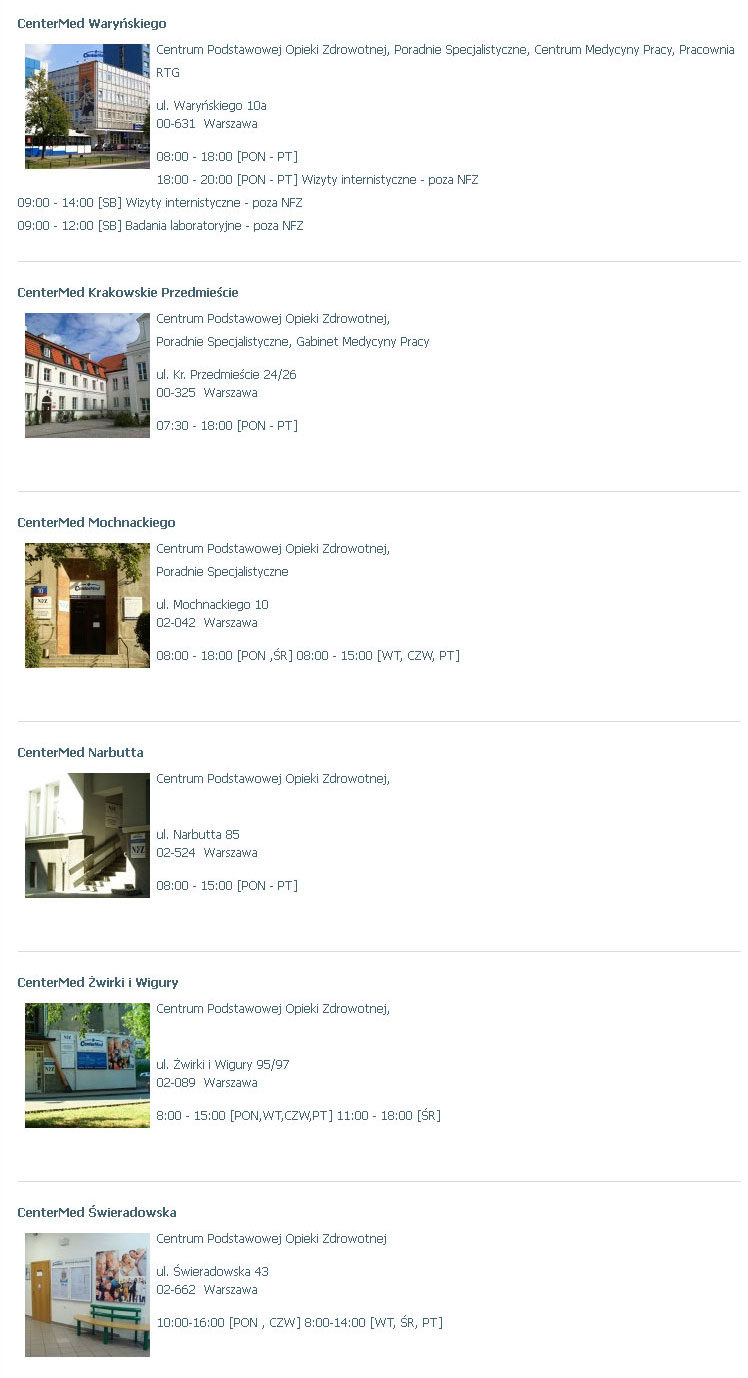Open the CenterMed Mochnackiego title
This screenshot has width=748, height=1378.
pos(96,522)
